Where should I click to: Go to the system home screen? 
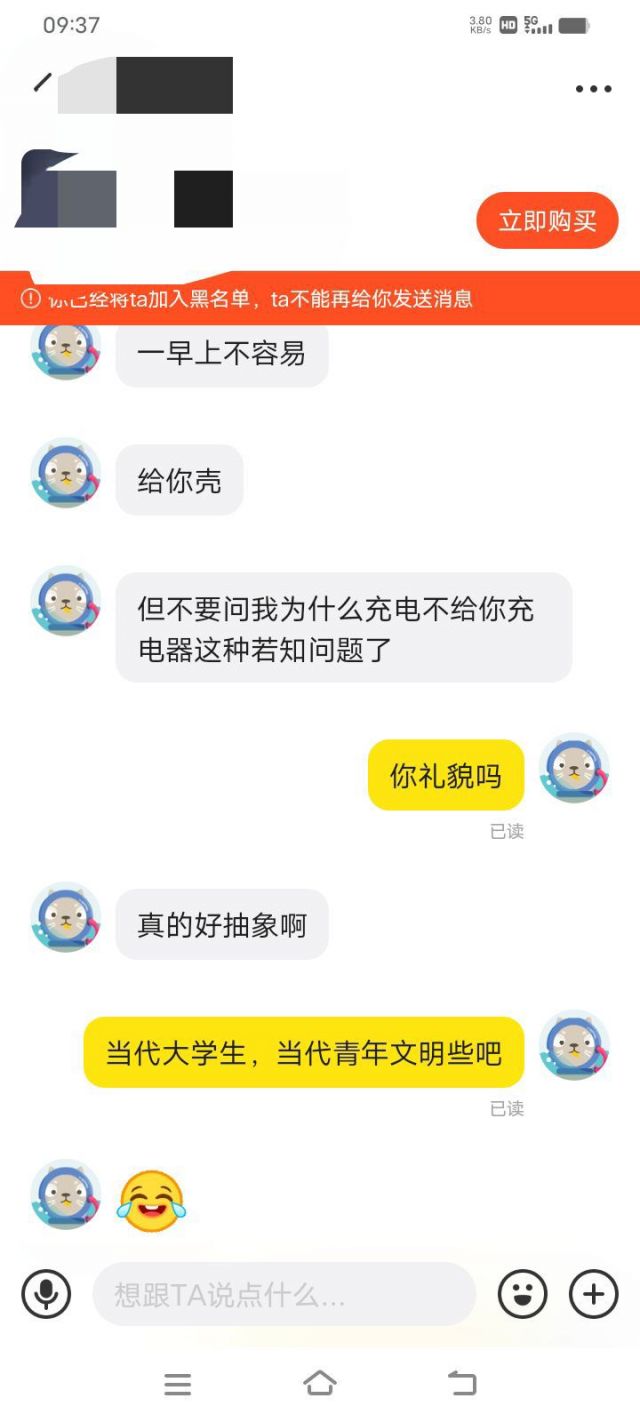319,1384
